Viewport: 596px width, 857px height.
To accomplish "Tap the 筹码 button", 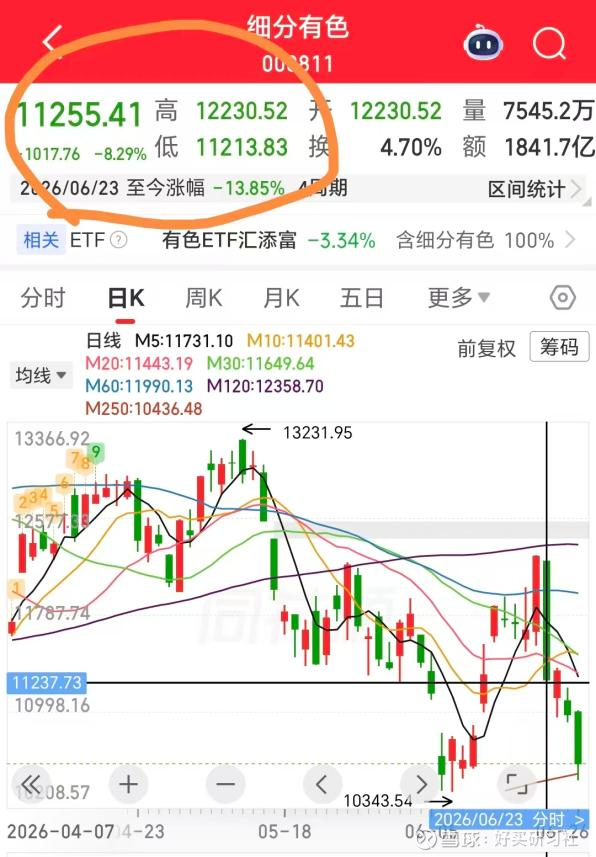I will click(559, 347).
